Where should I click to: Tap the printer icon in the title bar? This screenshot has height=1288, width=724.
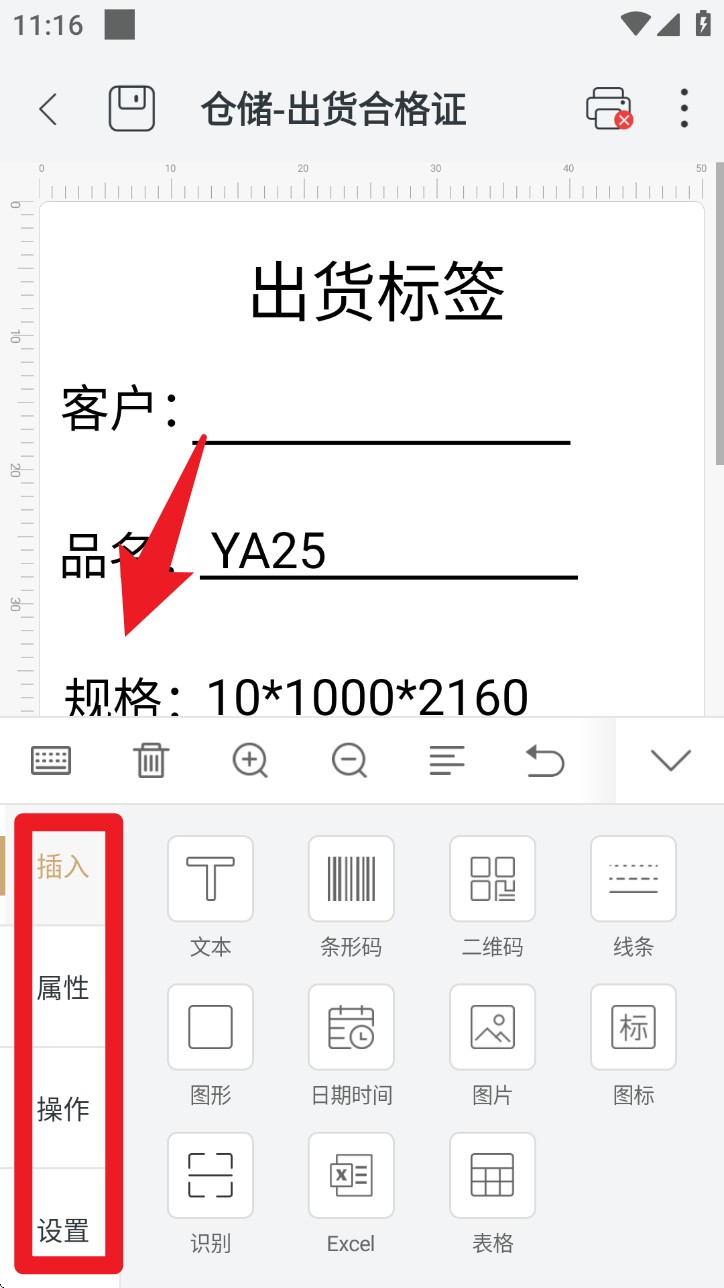point(609,109)
